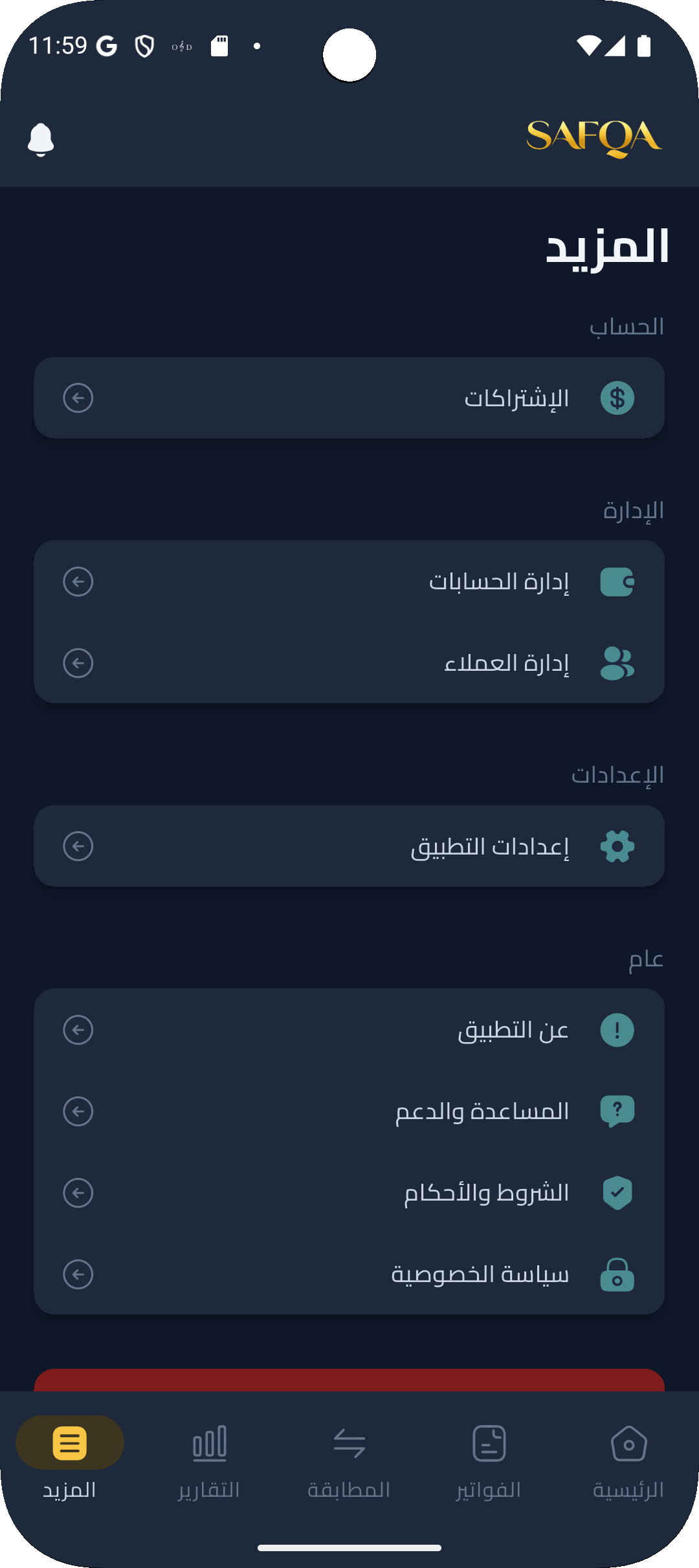
Task: Select the gear icon for إعدادات التطبيق
Action: [x=616, y=845]
